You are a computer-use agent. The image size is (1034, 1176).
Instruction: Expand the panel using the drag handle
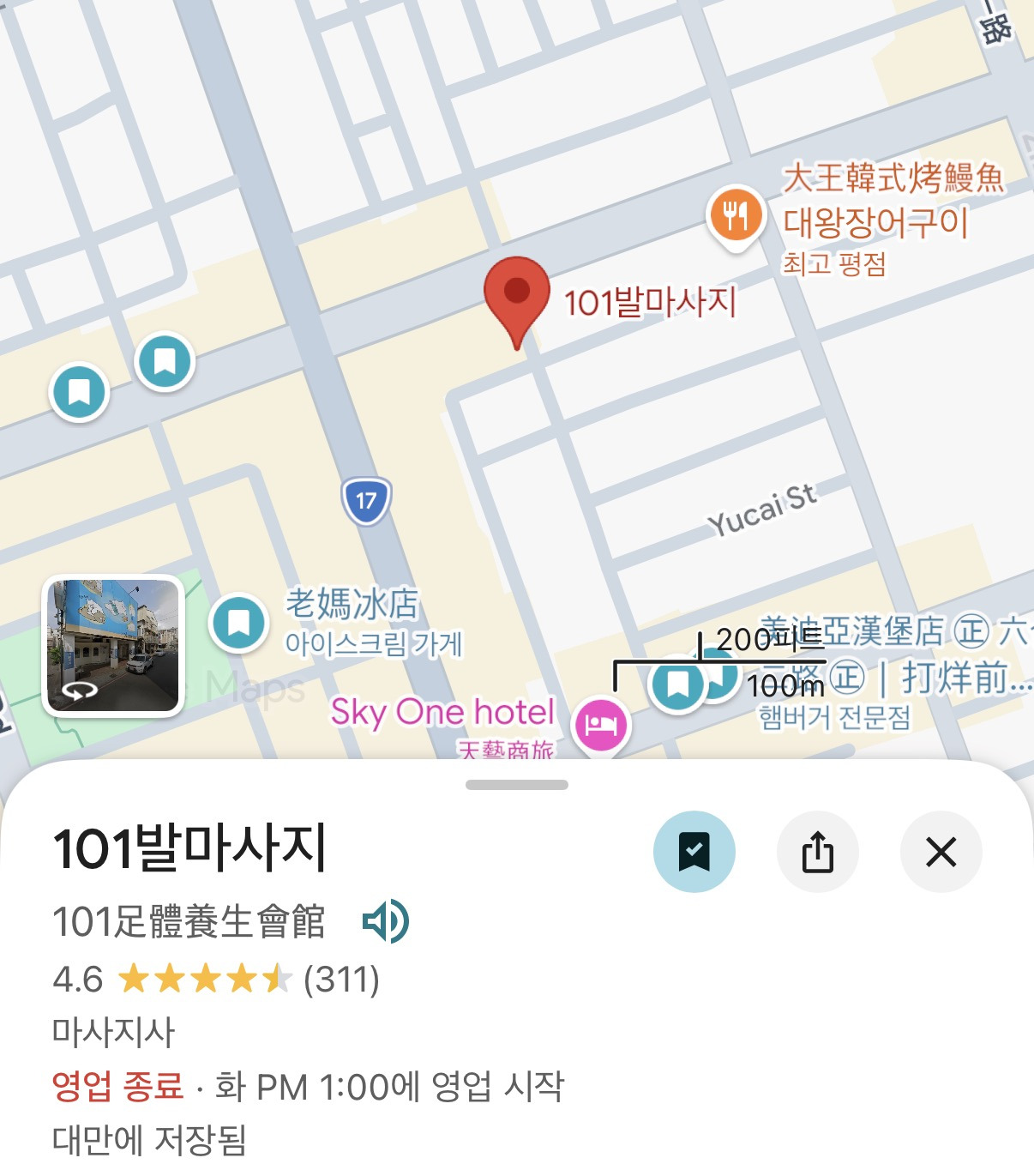pyautogui.click(x=516, y=785)
